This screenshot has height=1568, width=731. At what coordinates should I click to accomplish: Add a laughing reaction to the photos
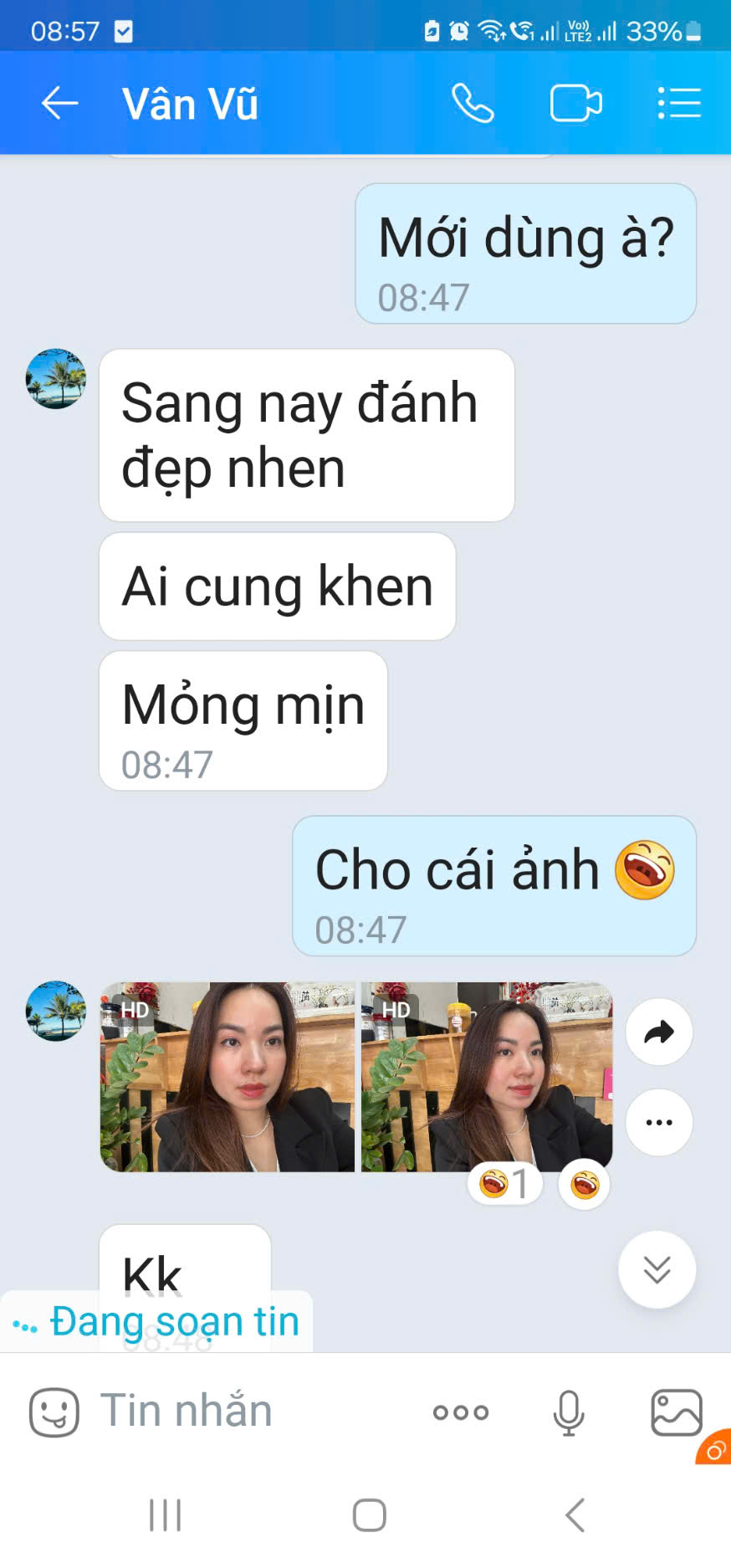tap(585, 1184)
